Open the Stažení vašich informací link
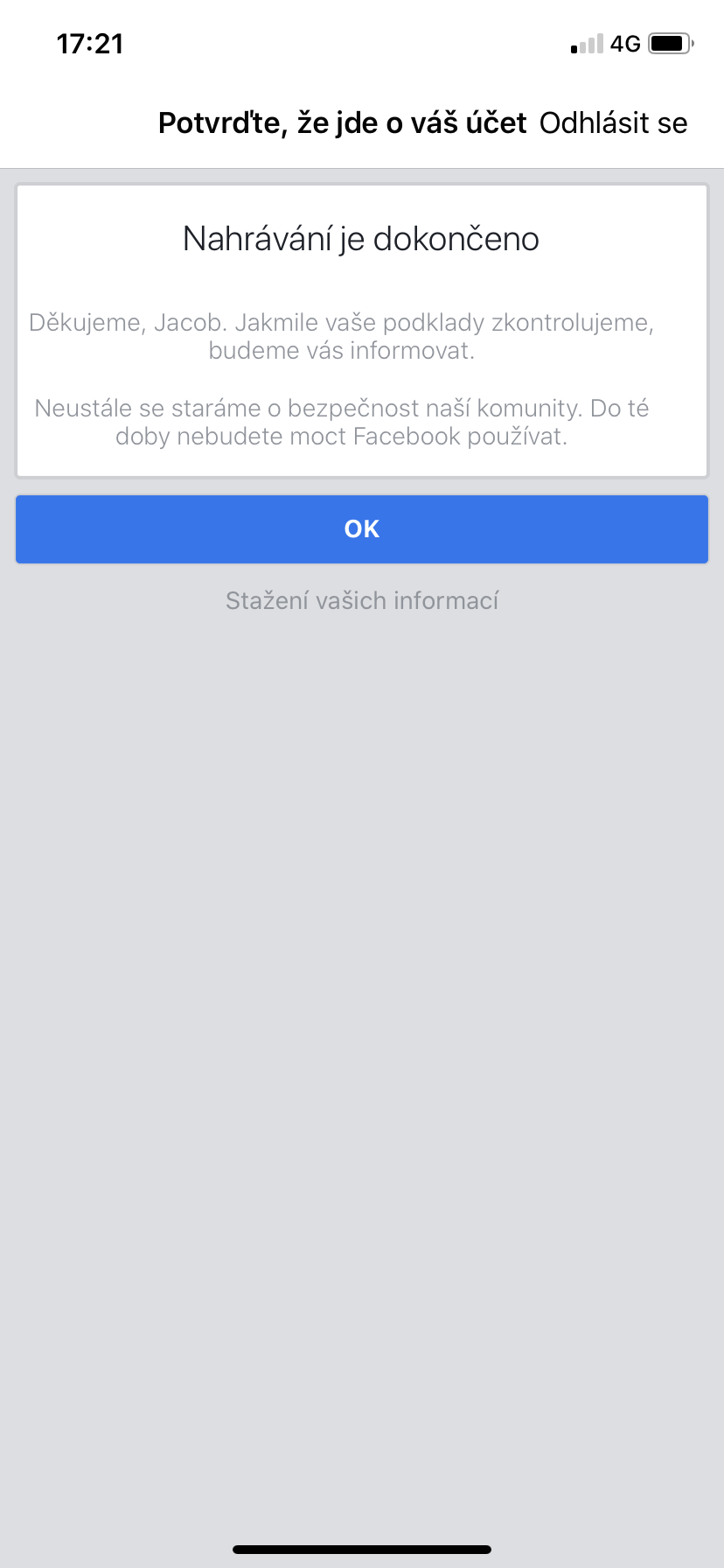The image size is (724, 1568). pyautogui.click(x=362, y=600)
